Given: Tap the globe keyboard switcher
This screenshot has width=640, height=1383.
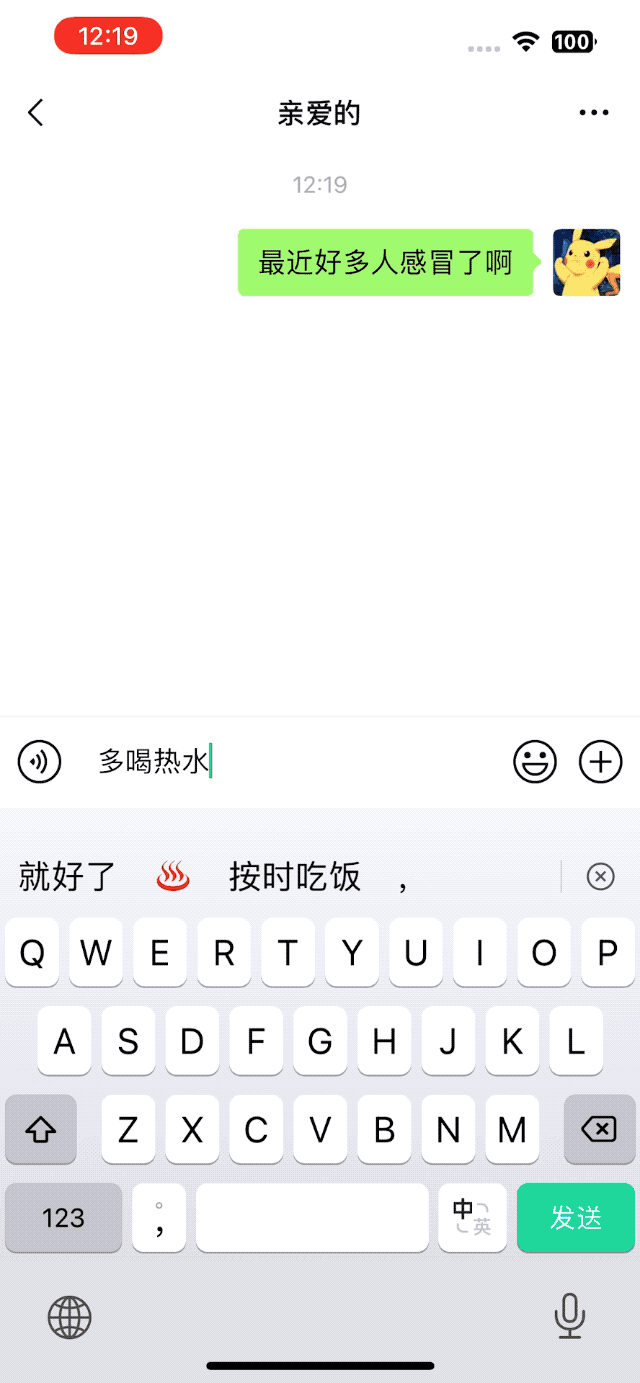Looking at the screenshot, I should click(70, 1317).
